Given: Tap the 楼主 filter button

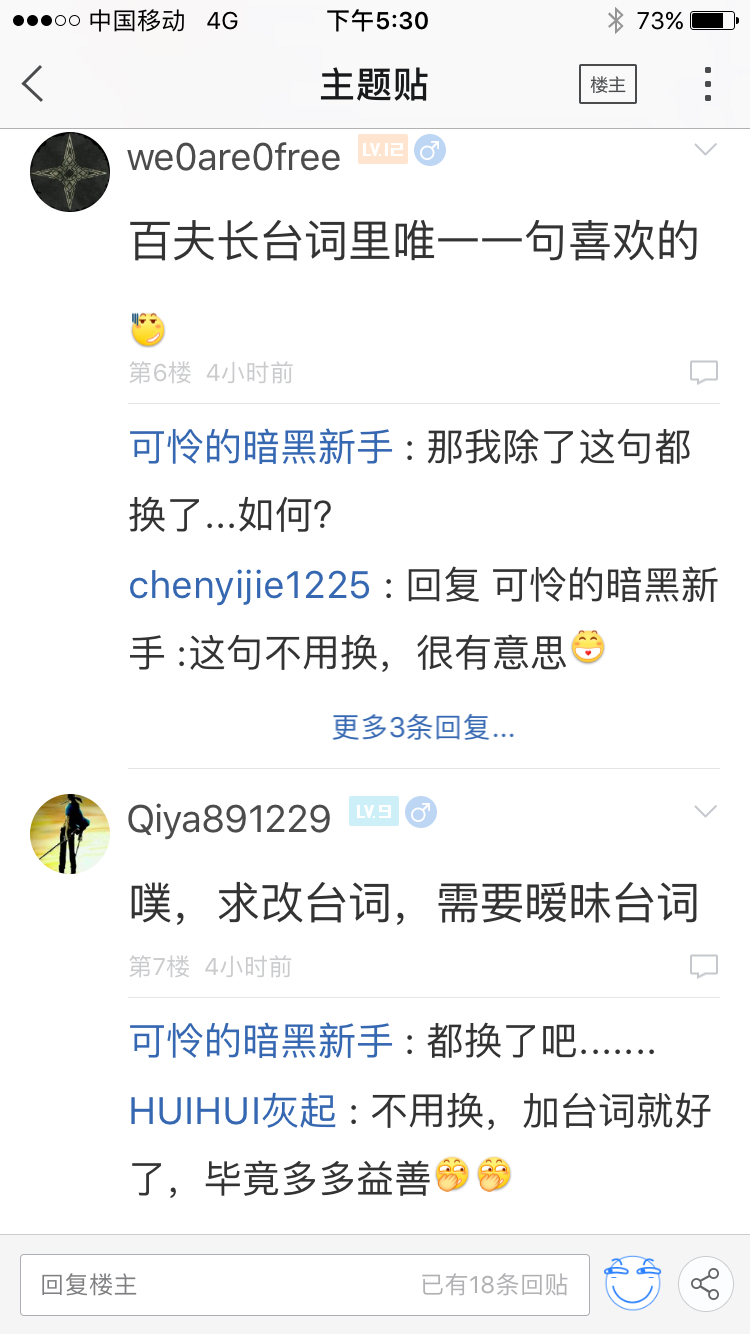Looking at the screenshot, I should (607, 85).
